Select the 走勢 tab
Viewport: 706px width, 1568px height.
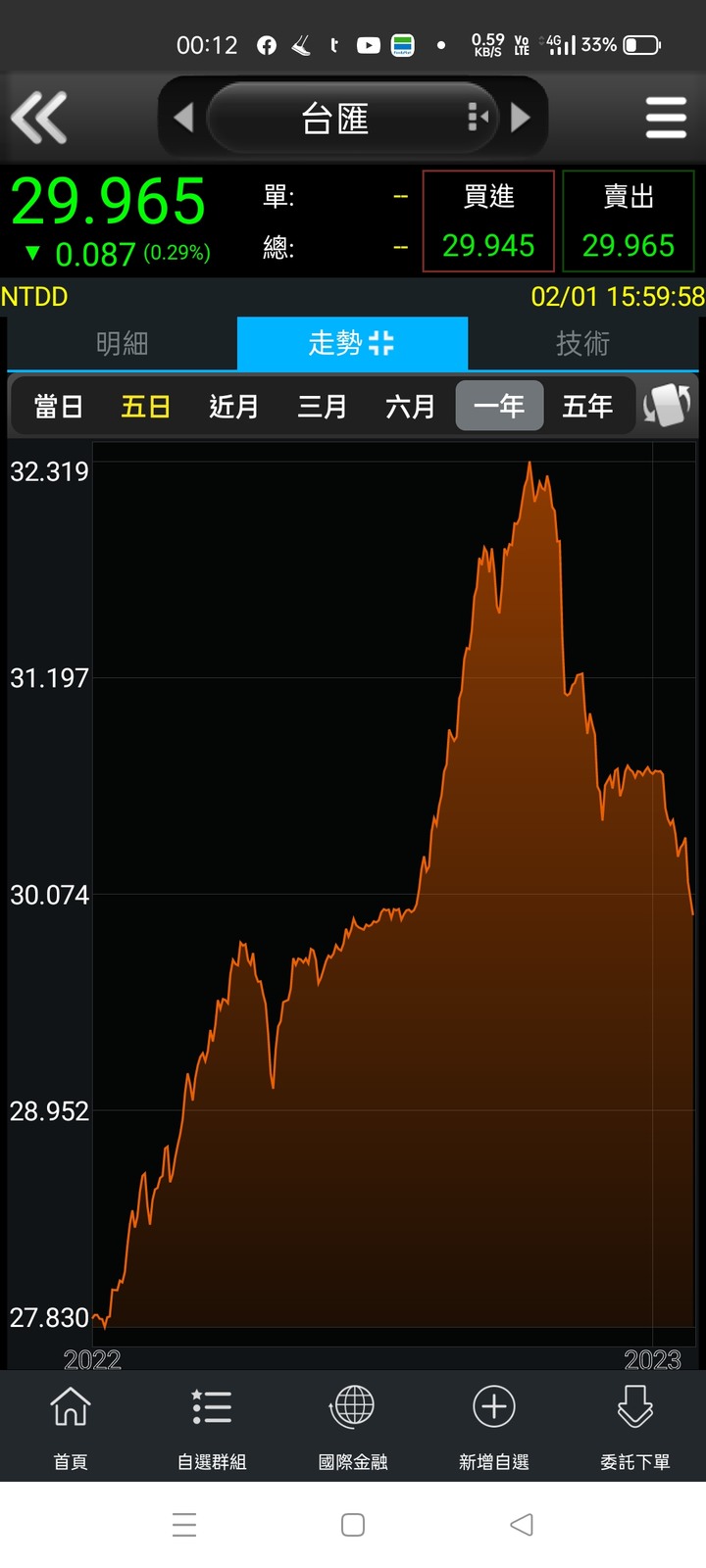click(352, 343)
